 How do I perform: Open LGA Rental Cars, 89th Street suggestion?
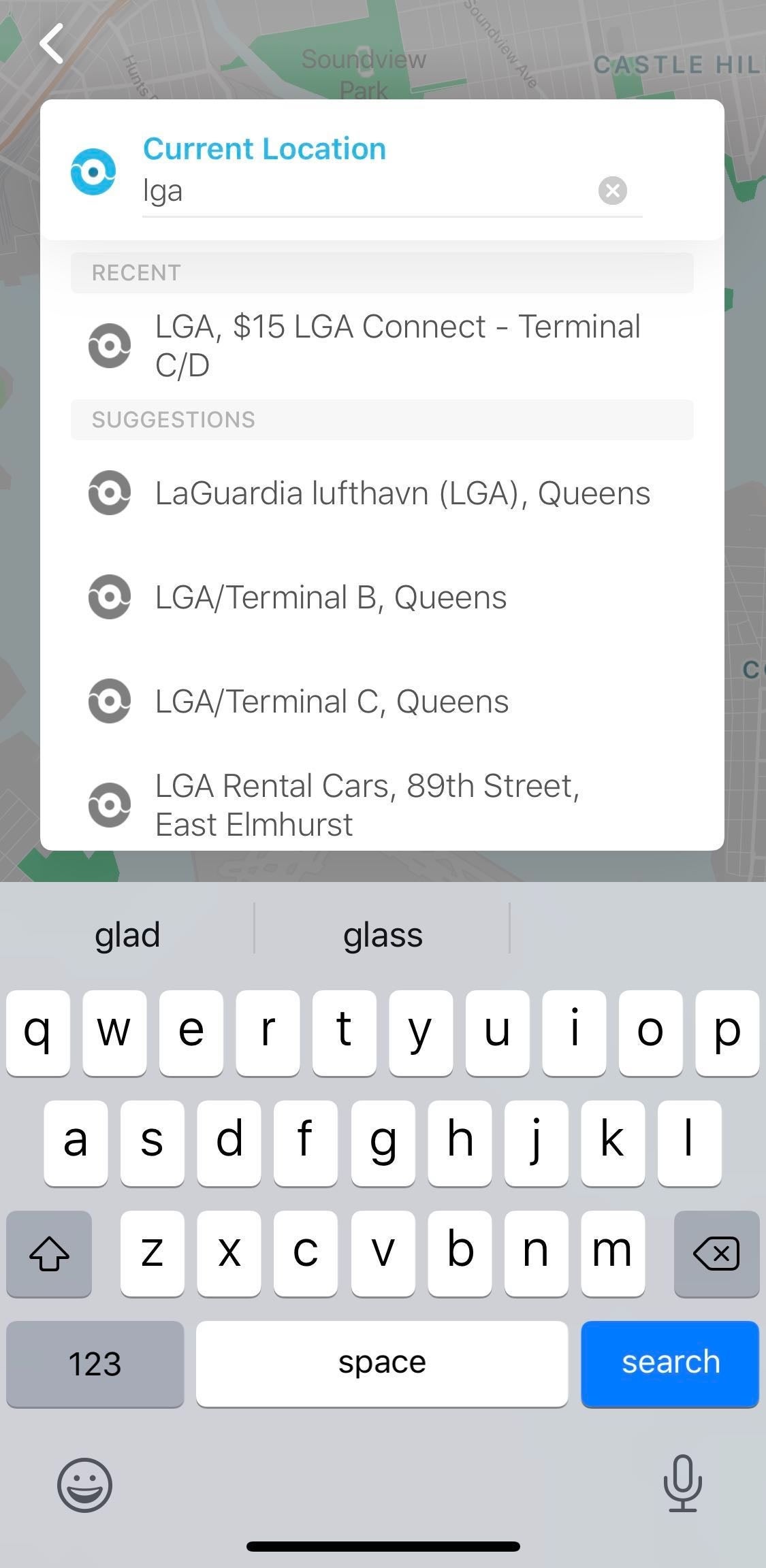point(366,805)
